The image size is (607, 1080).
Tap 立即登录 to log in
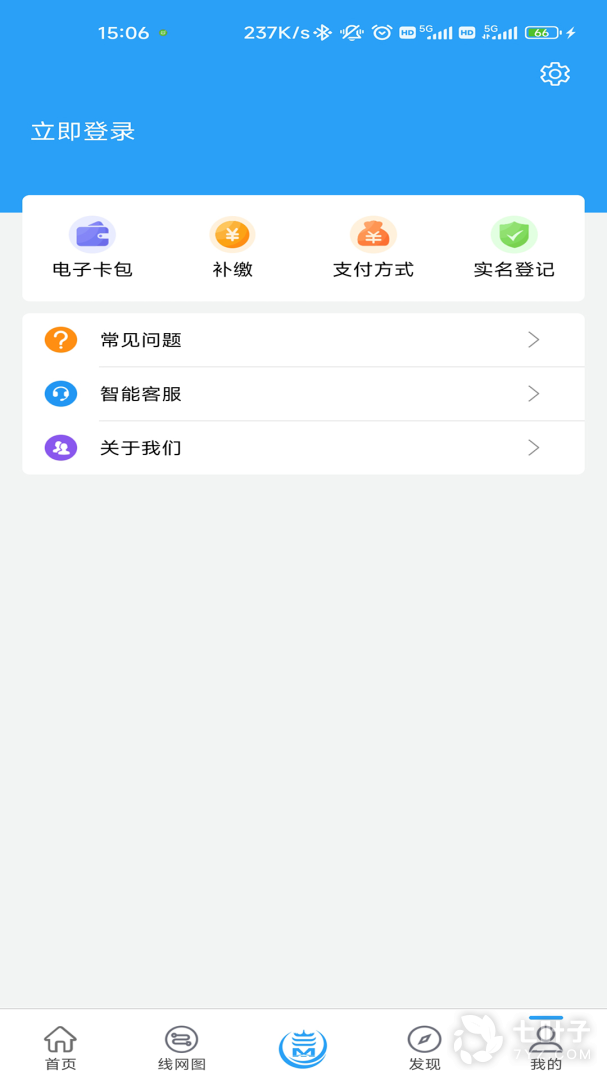tap(83, 132)
